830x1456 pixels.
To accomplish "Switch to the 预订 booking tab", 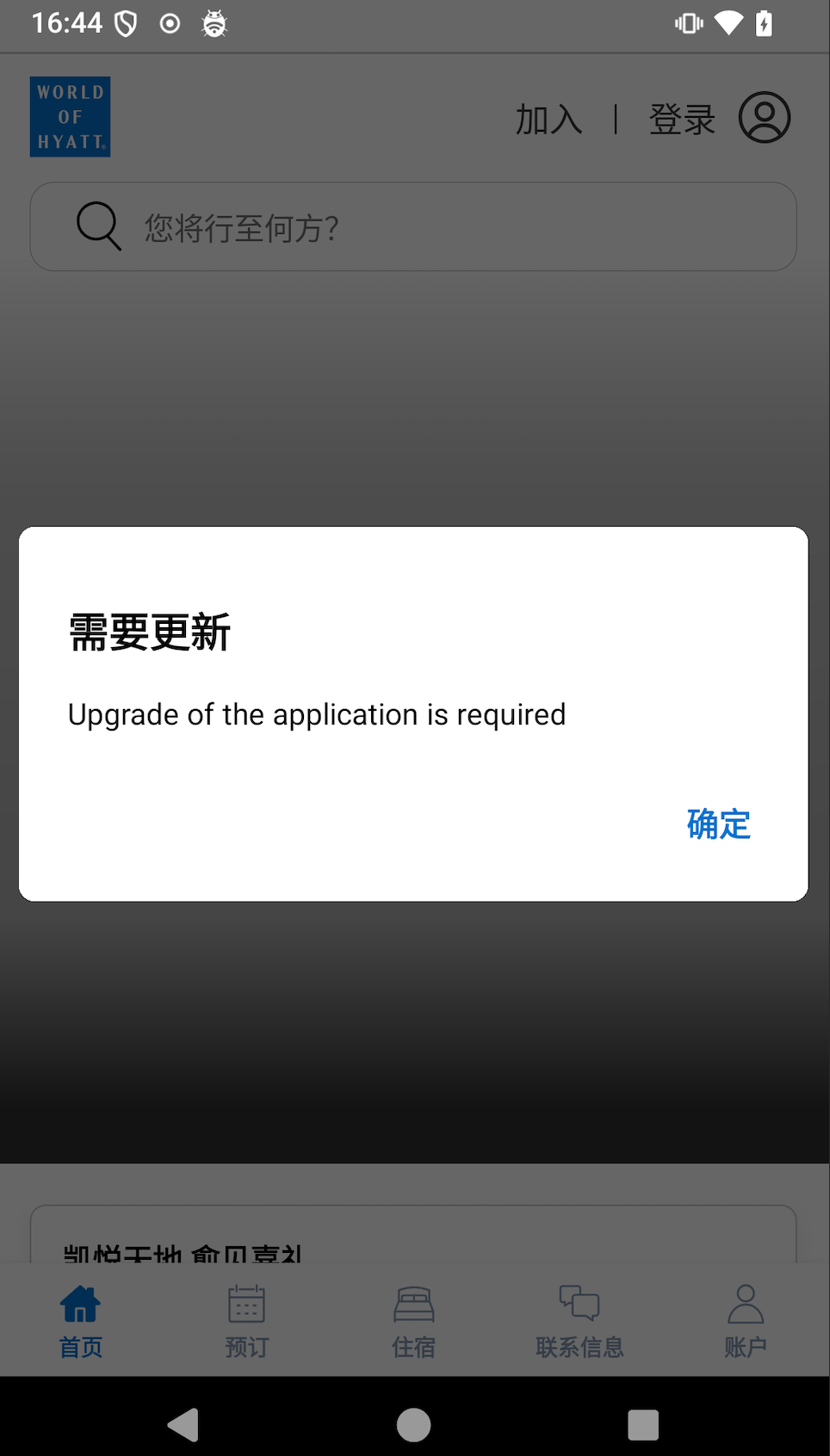I will 247,1321.
